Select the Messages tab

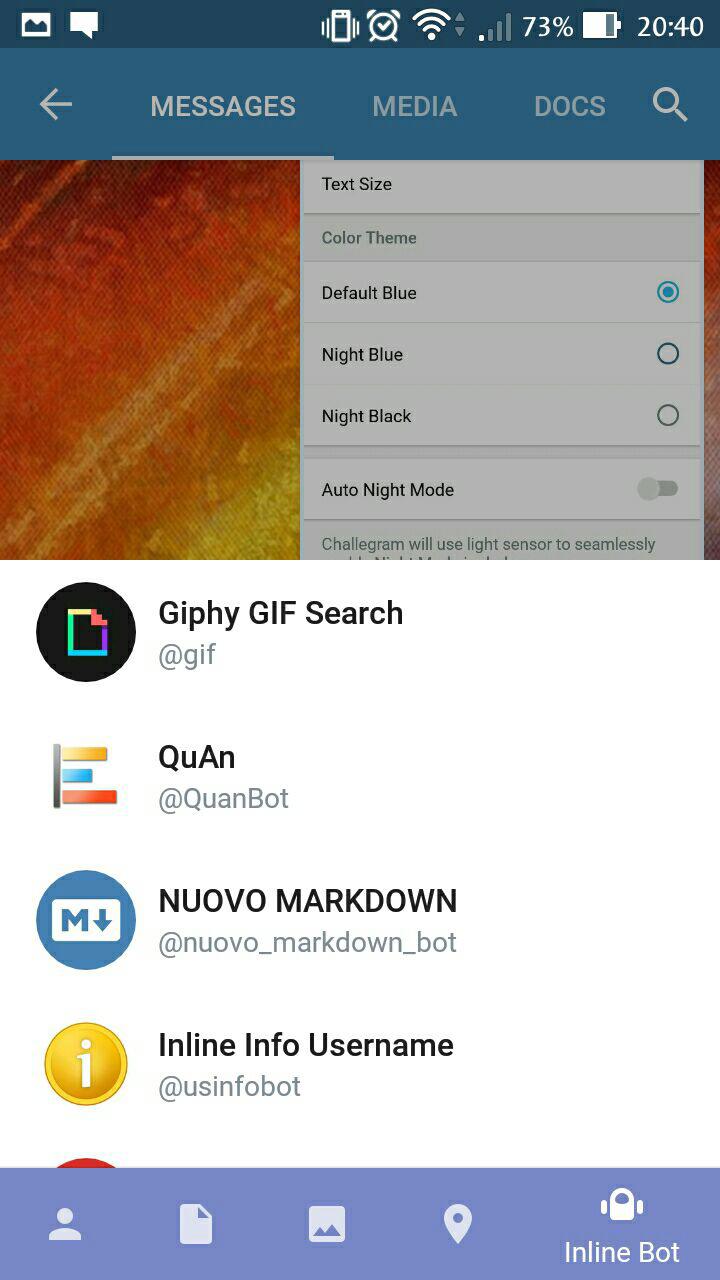point(223,106)
